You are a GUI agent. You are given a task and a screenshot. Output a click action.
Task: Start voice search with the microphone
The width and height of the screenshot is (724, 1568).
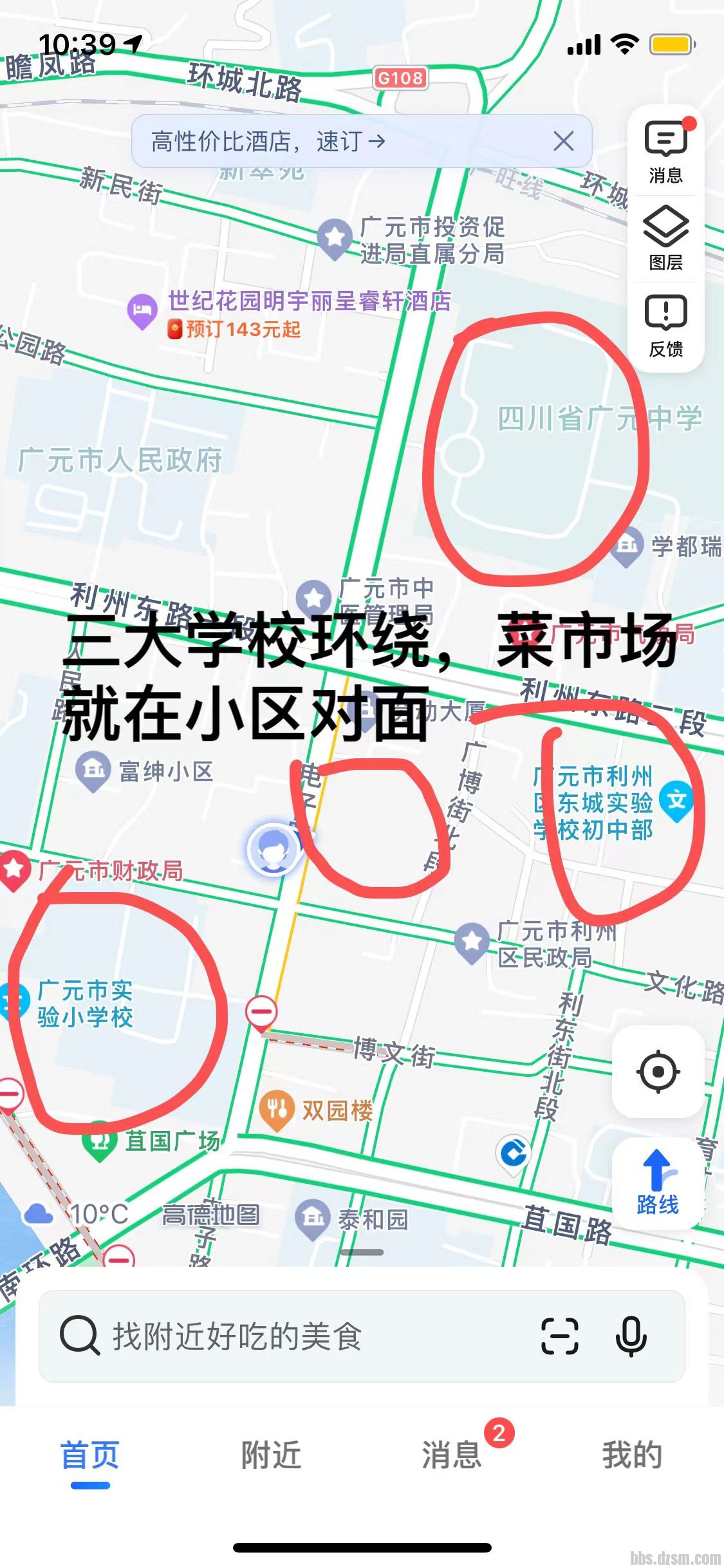631,1336
